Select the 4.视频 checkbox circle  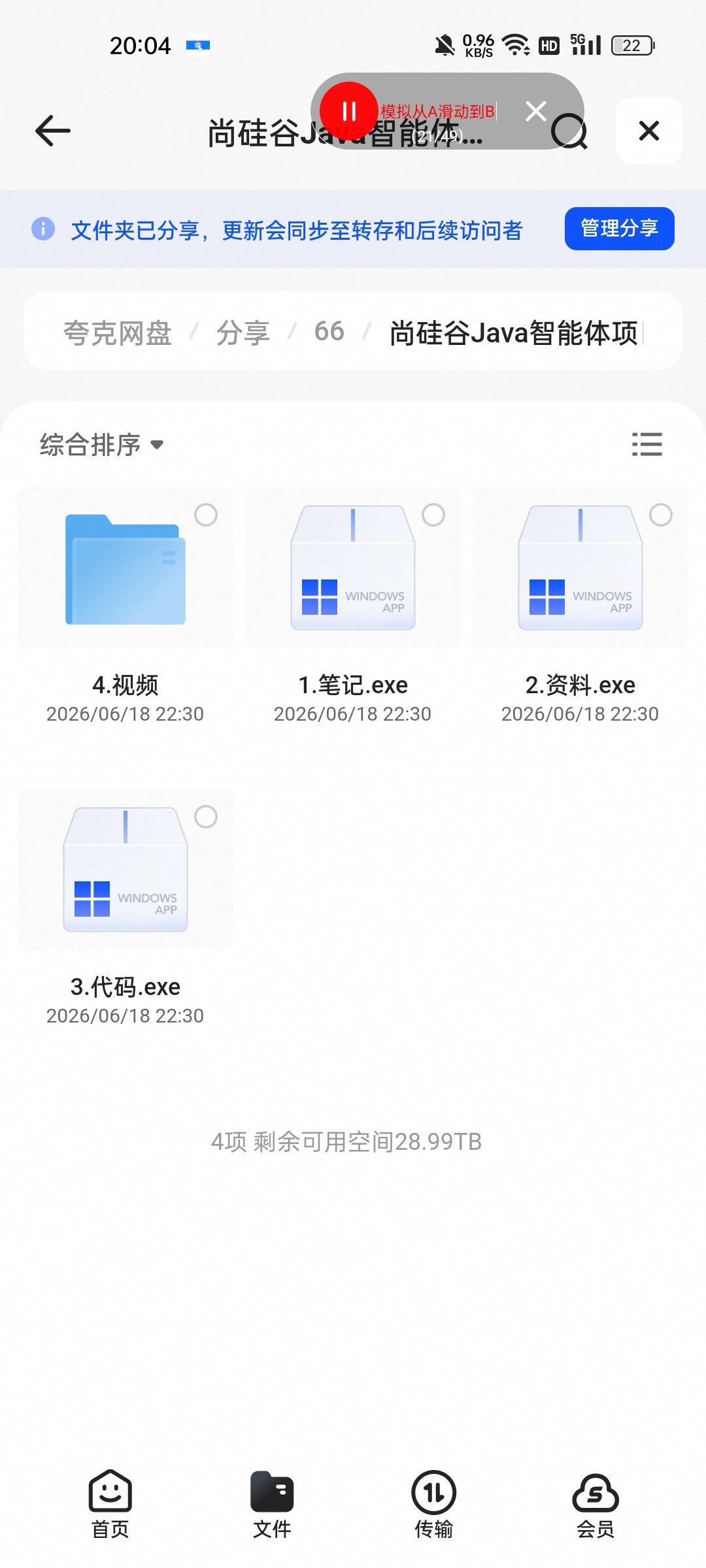pos(205,515)
